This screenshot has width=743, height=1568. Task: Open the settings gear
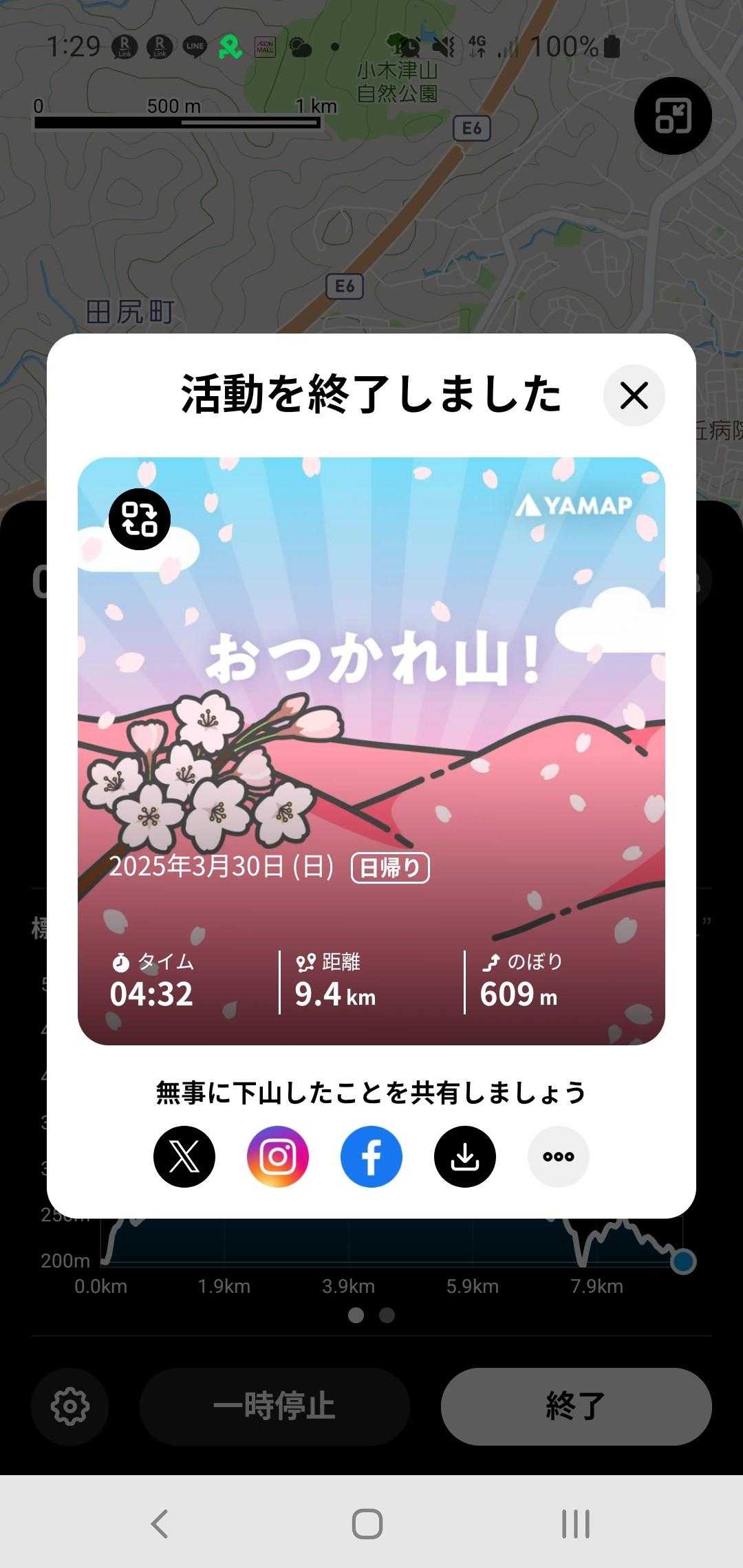pyautogui.click(x=70, y=1406)
